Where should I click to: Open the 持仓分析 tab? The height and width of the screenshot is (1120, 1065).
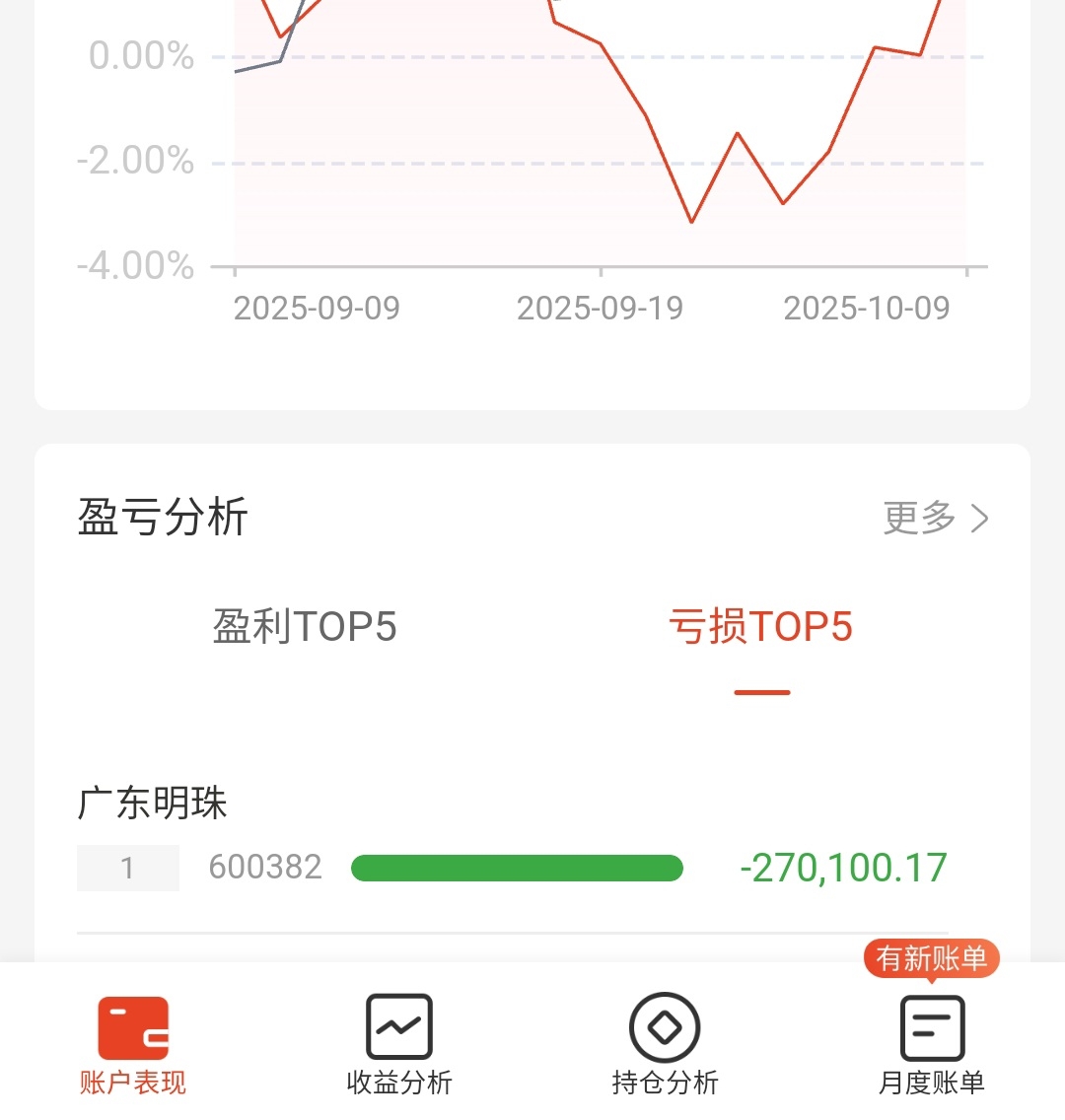point(665,1045)
